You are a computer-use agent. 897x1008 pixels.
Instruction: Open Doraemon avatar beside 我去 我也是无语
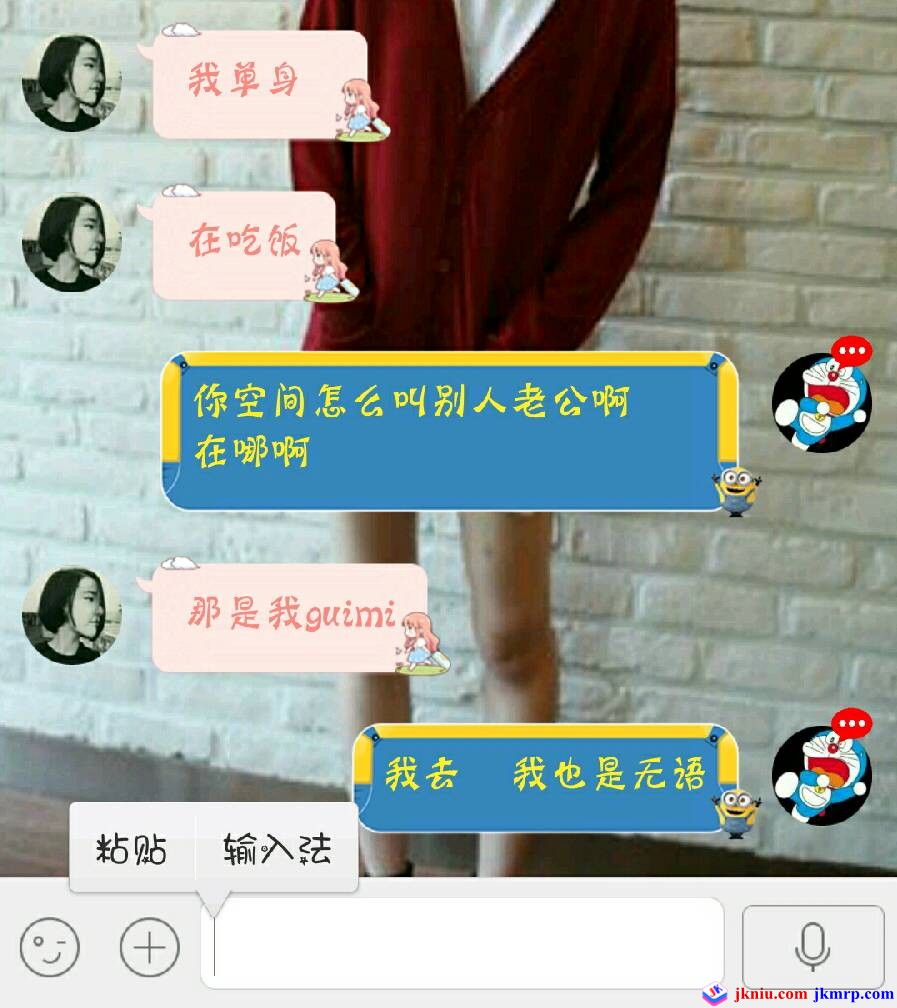822,775
